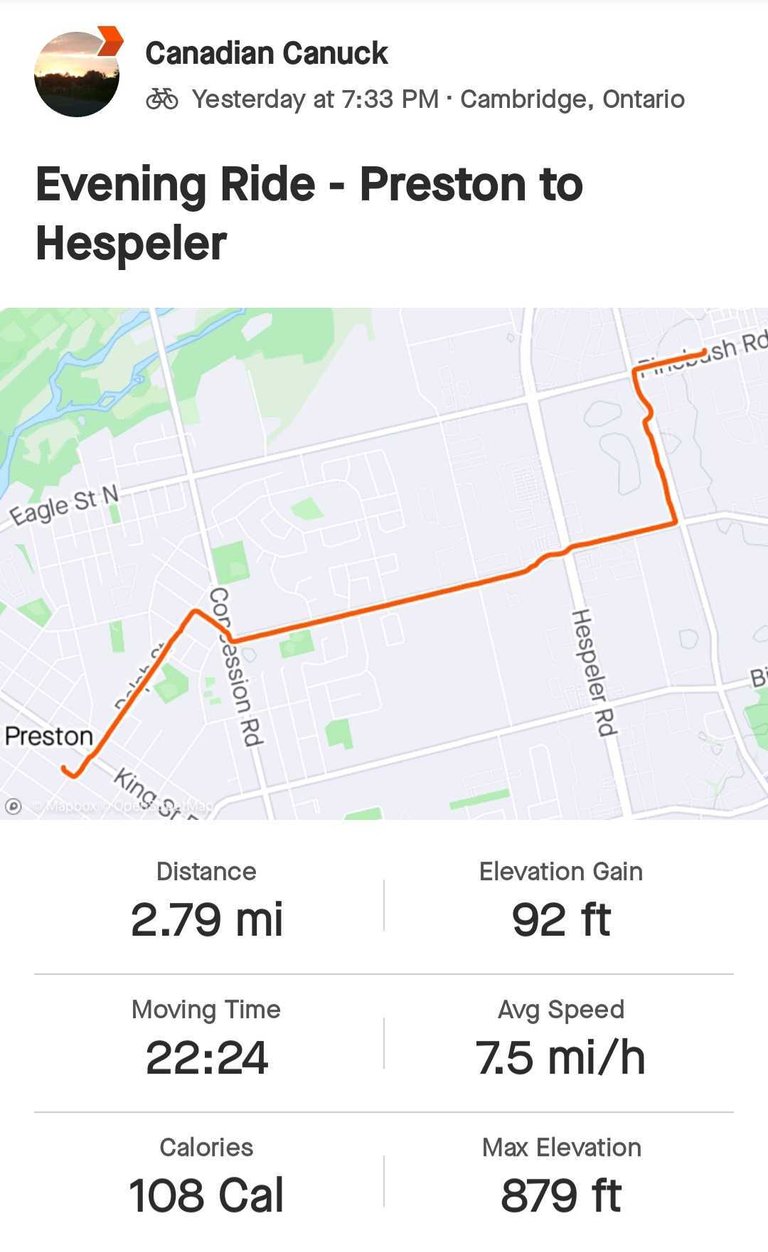This screenshot has width=768, height=1252.
Task: Open the ride route map
Action: [x=384, y=564]
